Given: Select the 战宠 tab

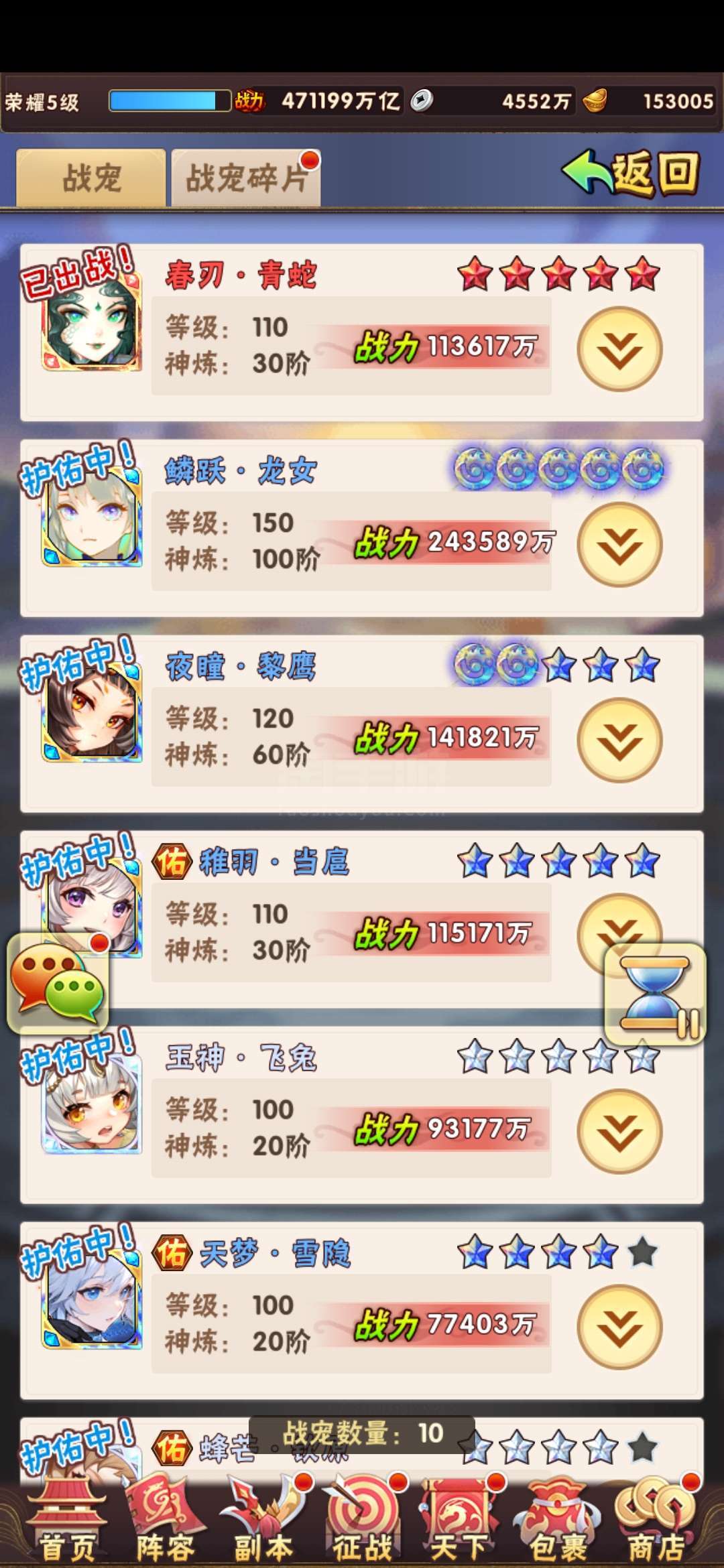Looking at the screenshot, I should tap(91, 178).
